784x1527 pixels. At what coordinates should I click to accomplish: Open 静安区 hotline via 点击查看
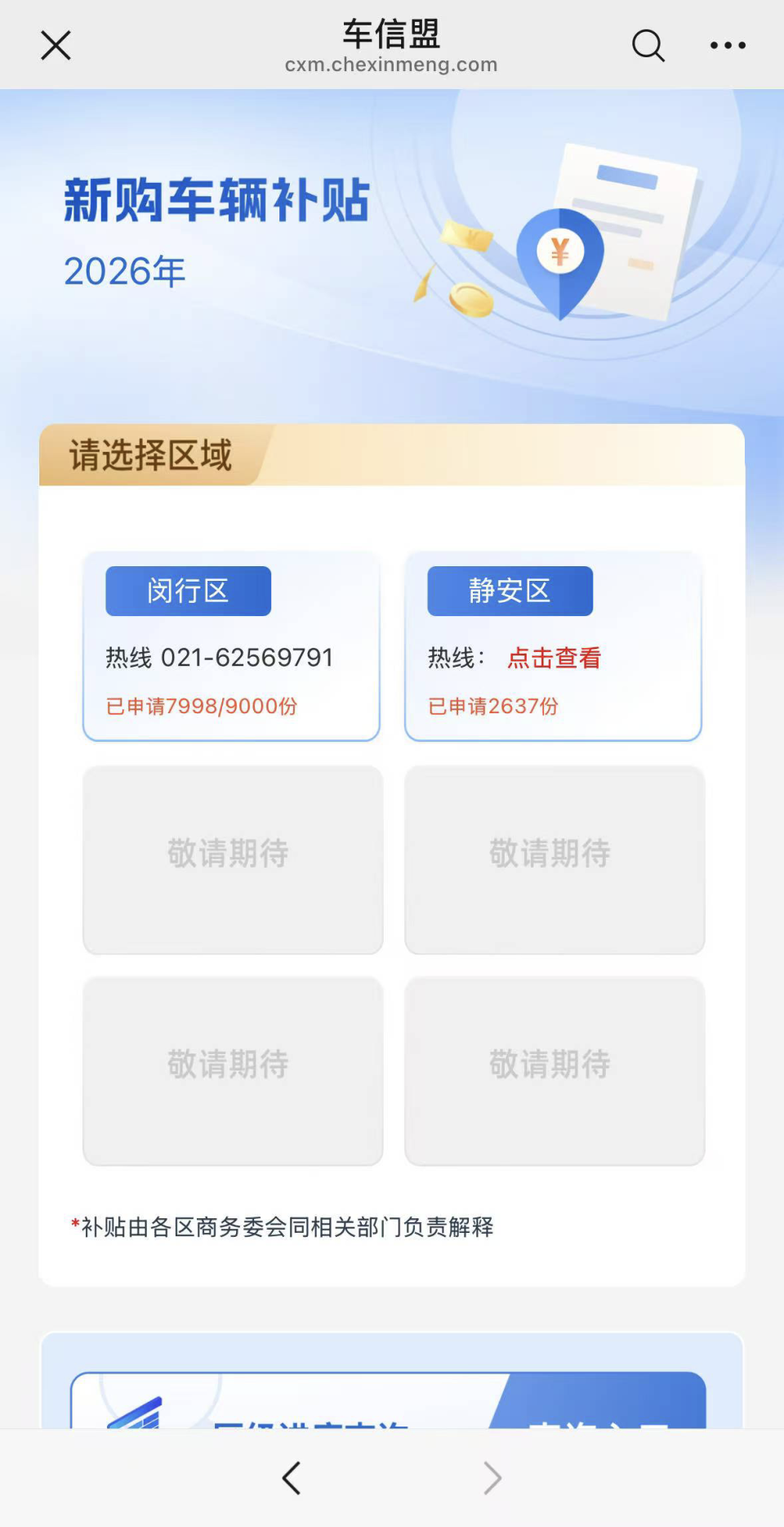tap(555, 658)
